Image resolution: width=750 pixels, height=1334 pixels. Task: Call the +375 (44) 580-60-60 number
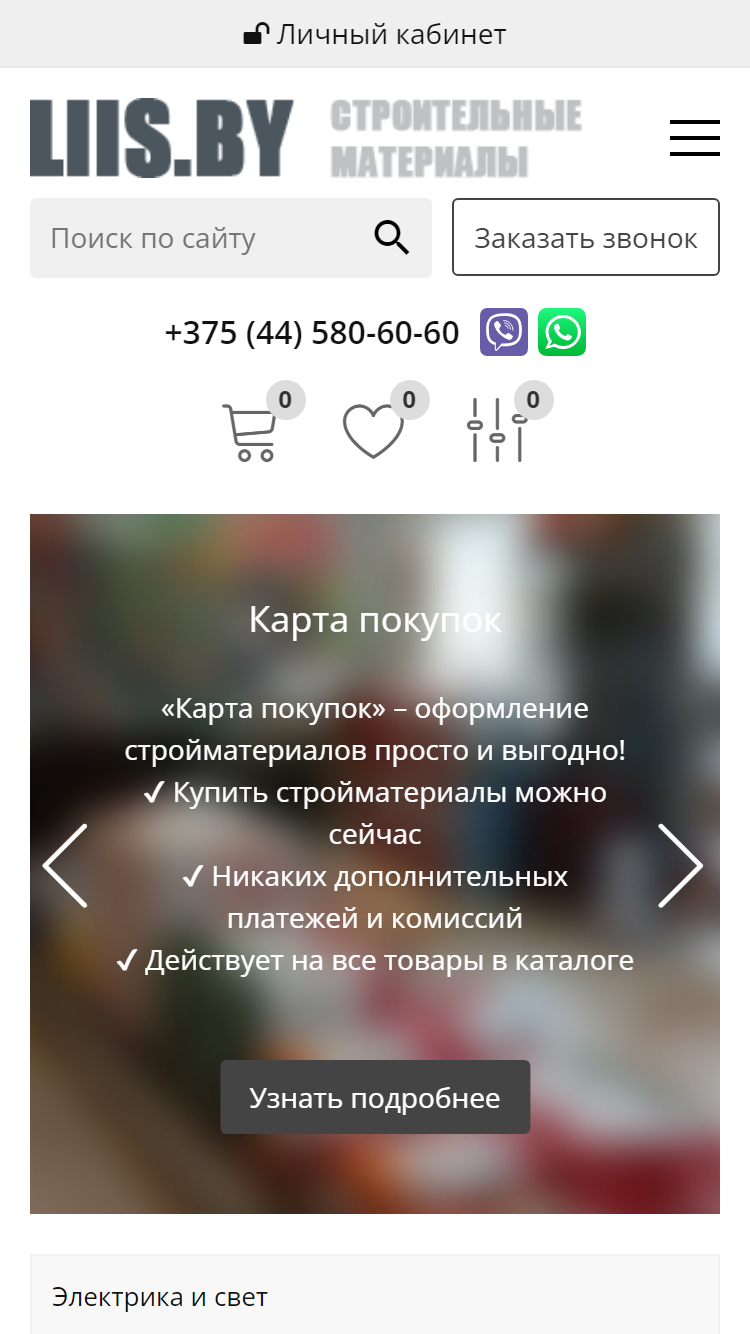[312, 332]
